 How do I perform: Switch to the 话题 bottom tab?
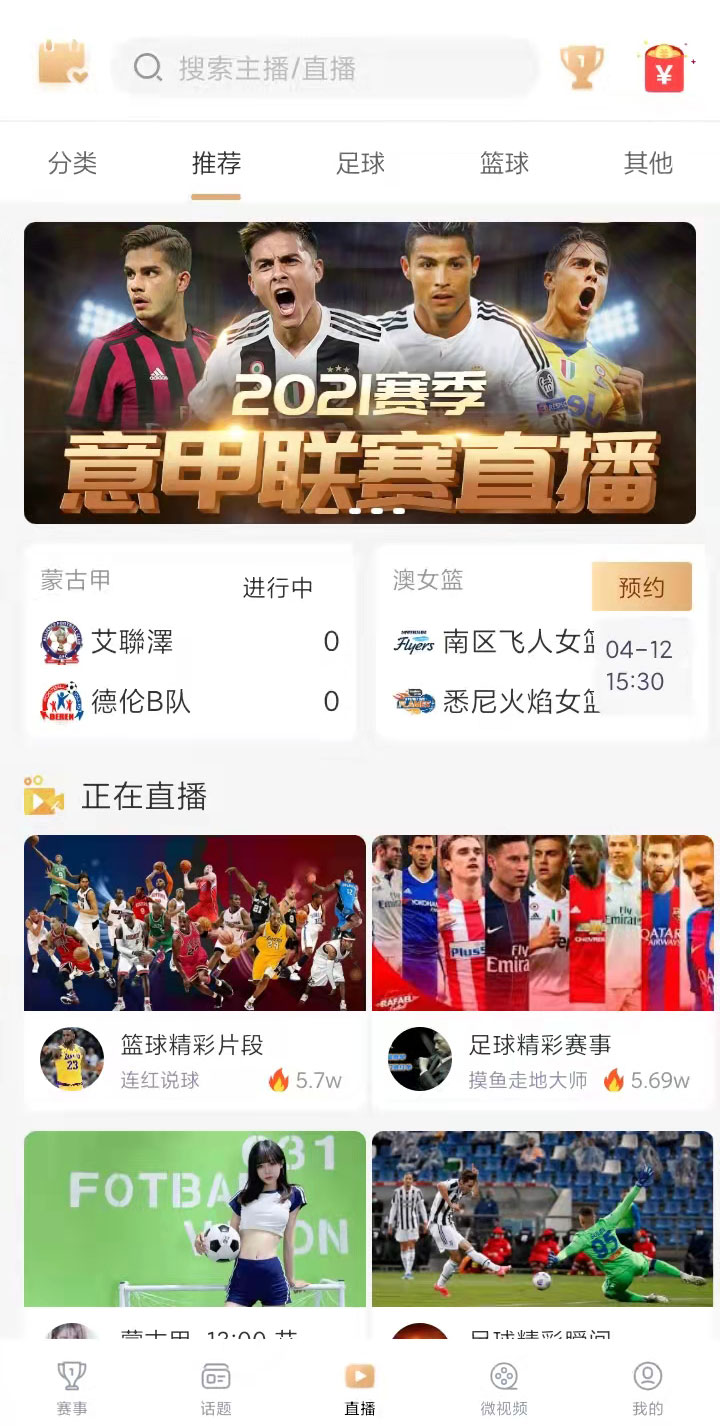tap(216, 1388)
